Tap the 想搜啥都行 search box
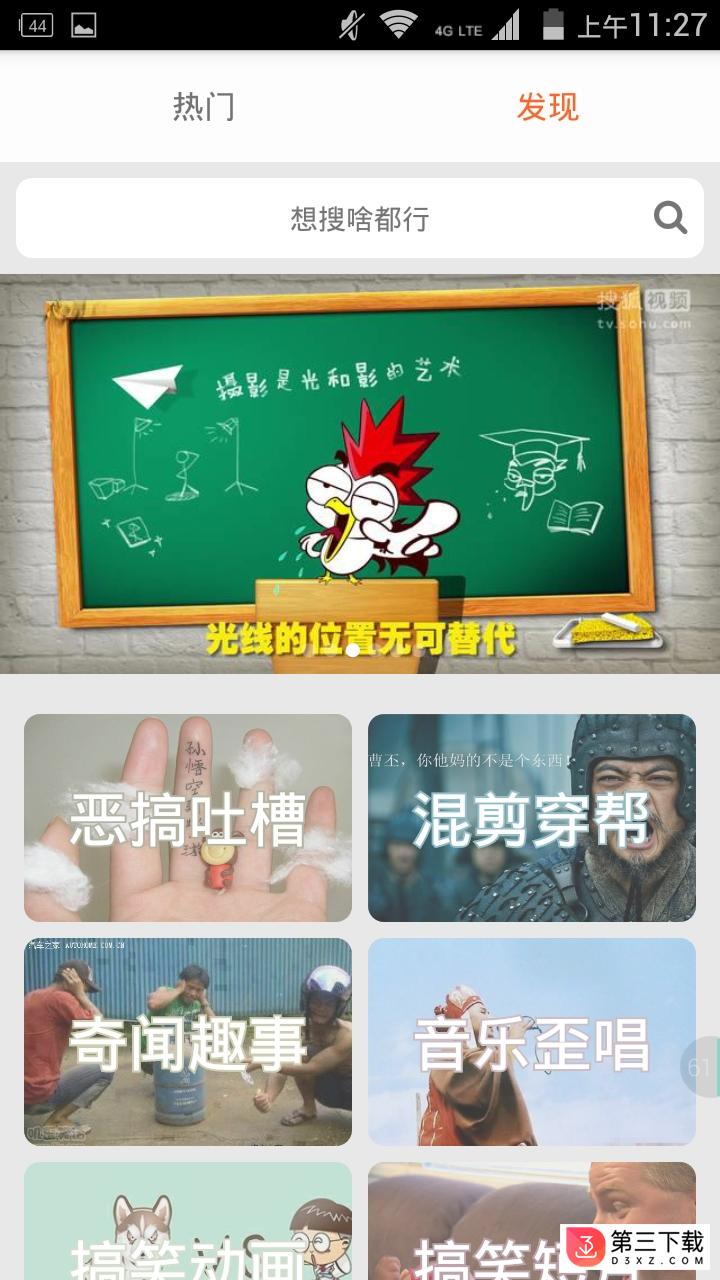The height and width of the screenshot is (1280, 720). 360,218
